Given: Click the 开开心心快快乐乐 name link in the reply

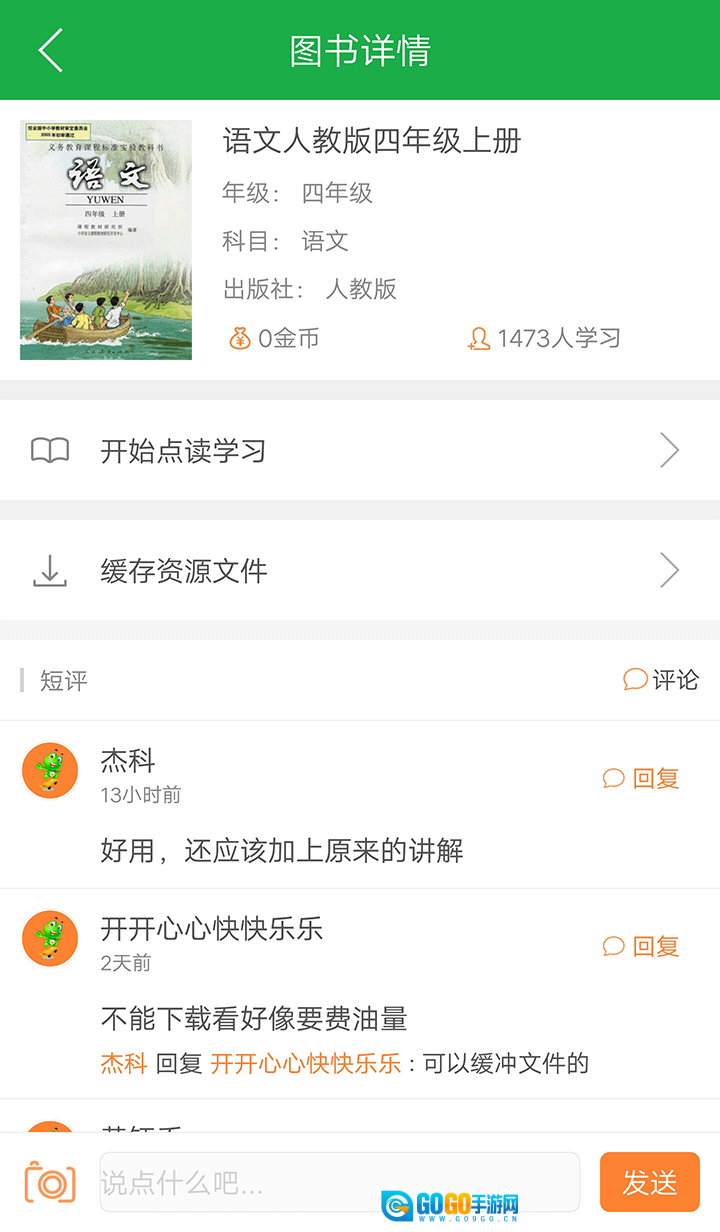Looking at the screenshot, I should [307, 1064].
